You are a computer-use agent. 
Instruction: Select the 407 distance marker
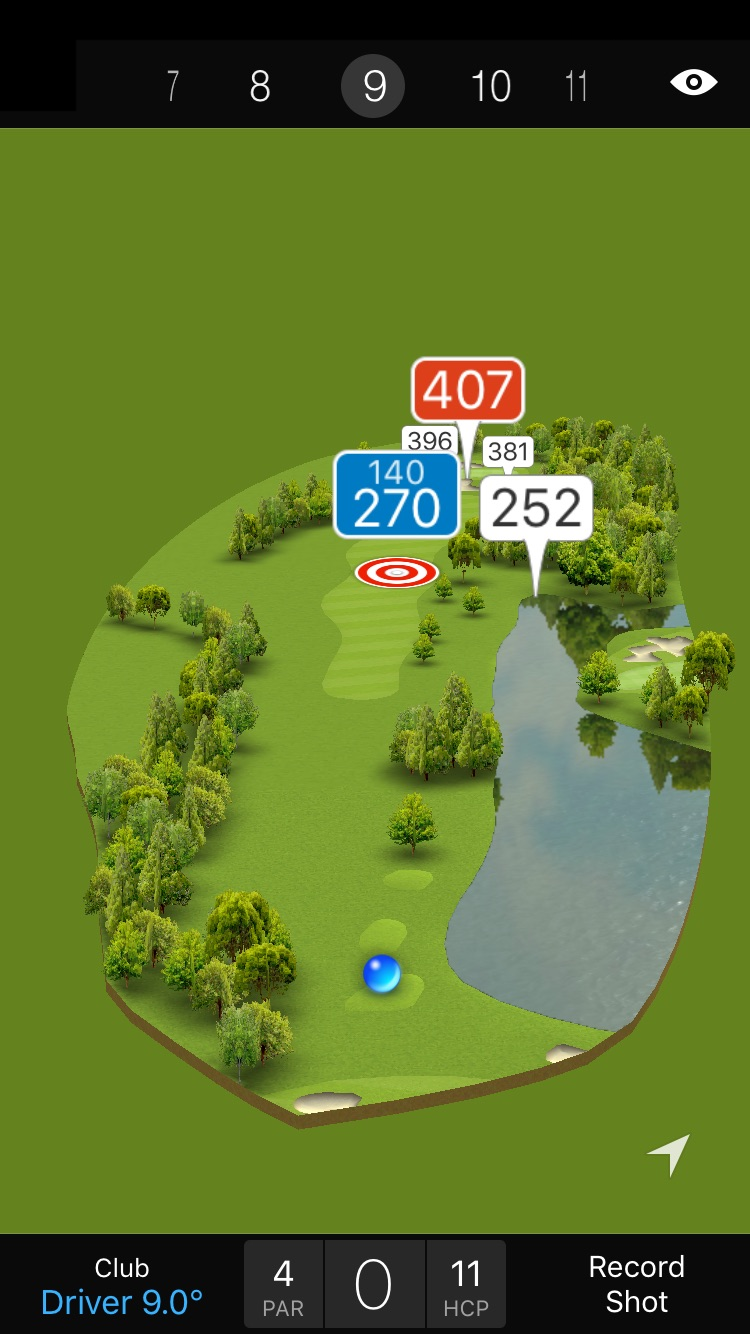468,390
